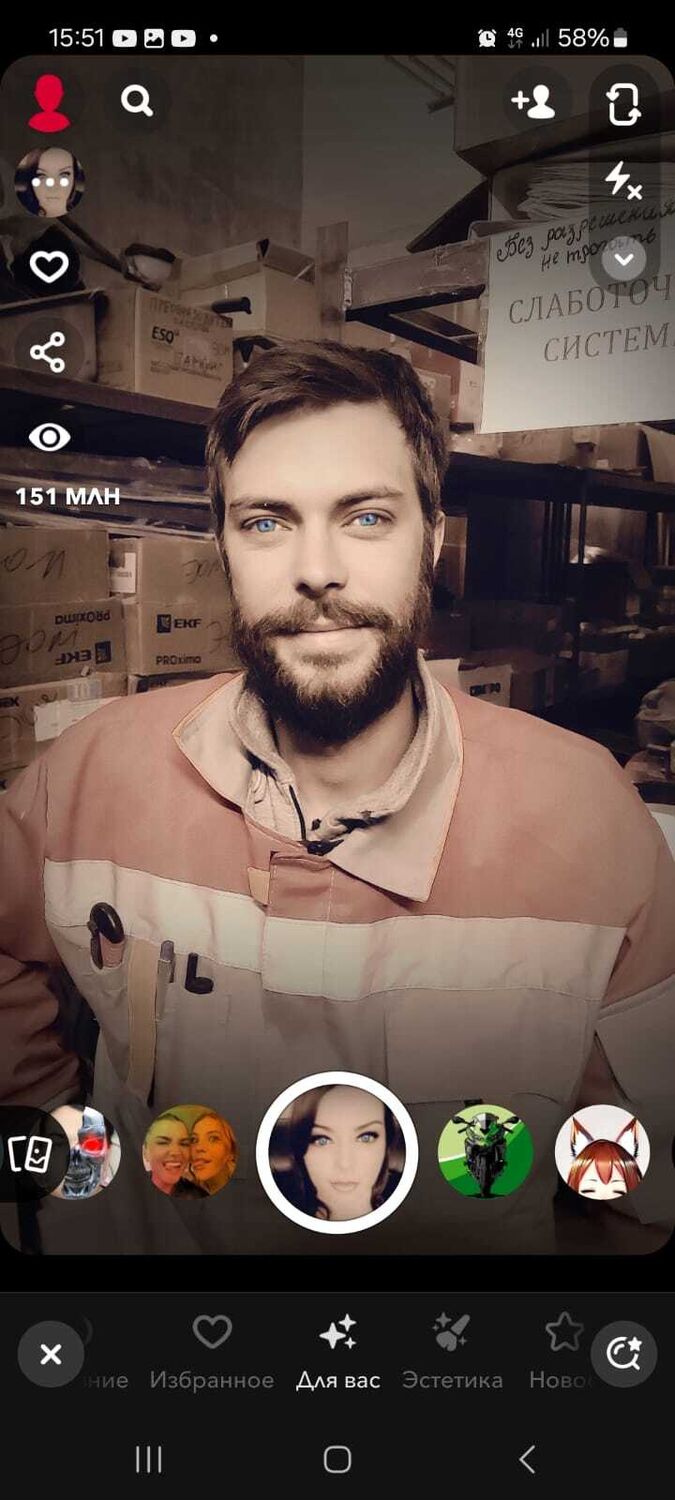Share this lens
Viewport: 675px width, 1500px height.
tap(48, 352)
